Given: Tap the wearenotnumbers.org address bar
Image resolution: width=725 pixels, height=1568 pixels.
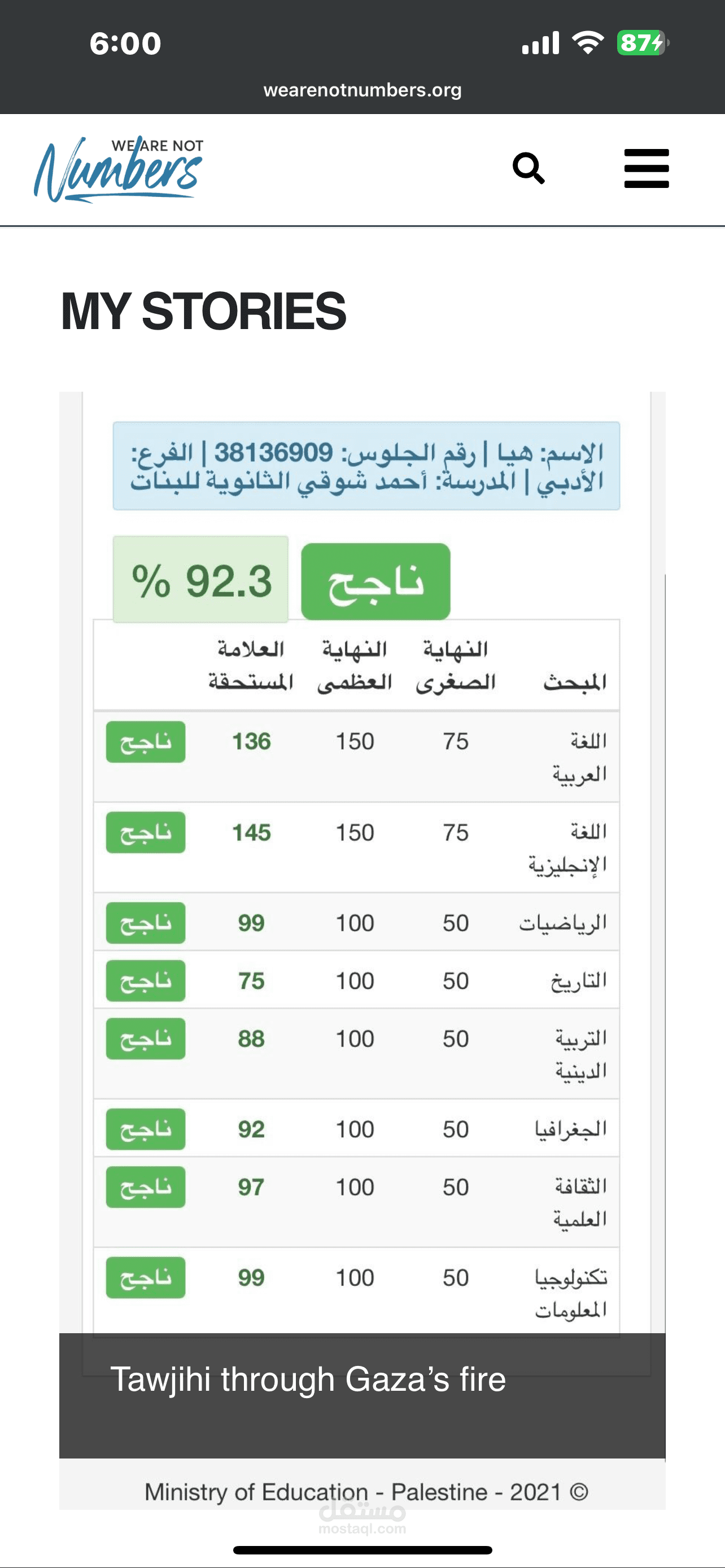Looking at the screenshot, I should 362,90.
